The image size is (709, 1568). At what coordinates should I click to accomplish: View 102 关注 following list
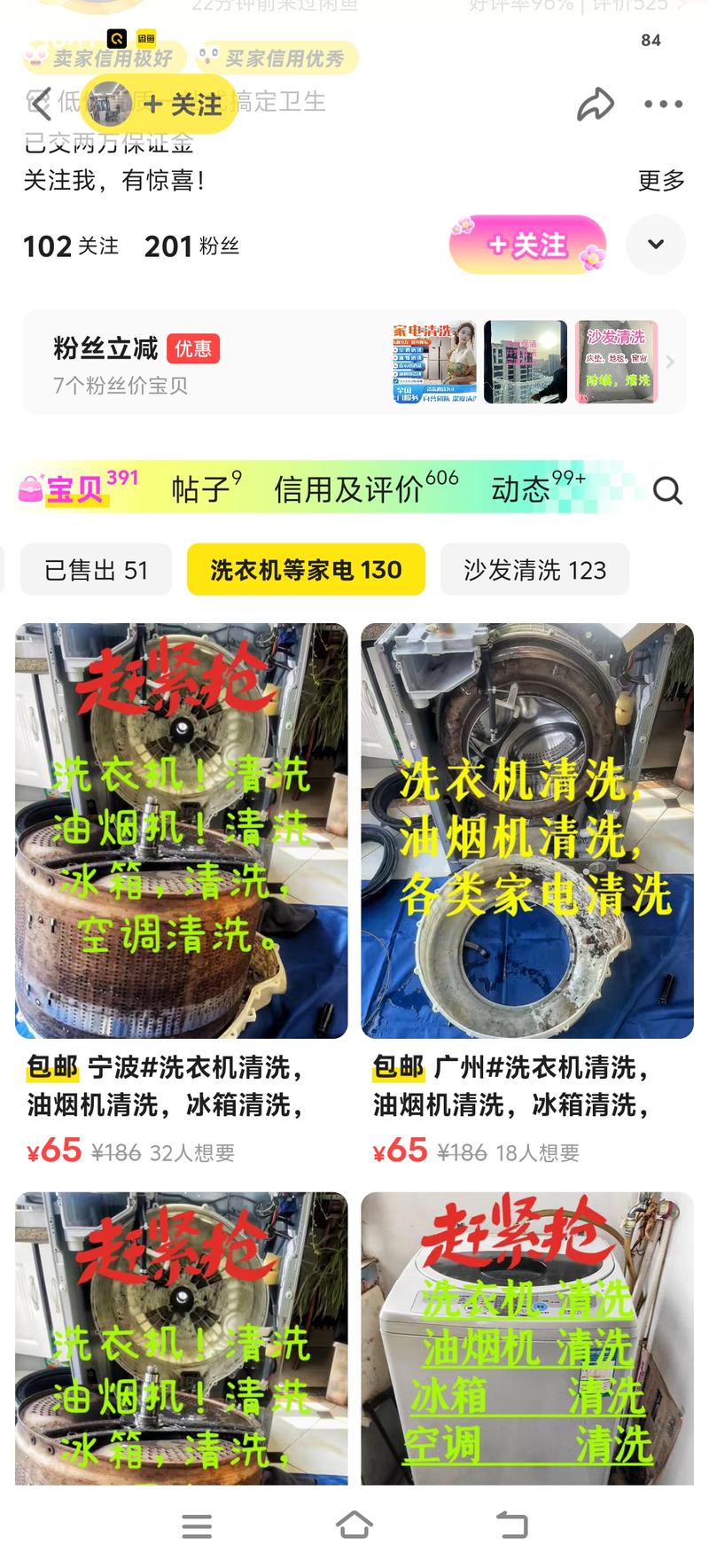pyautogui.click(x=71, y=246)
